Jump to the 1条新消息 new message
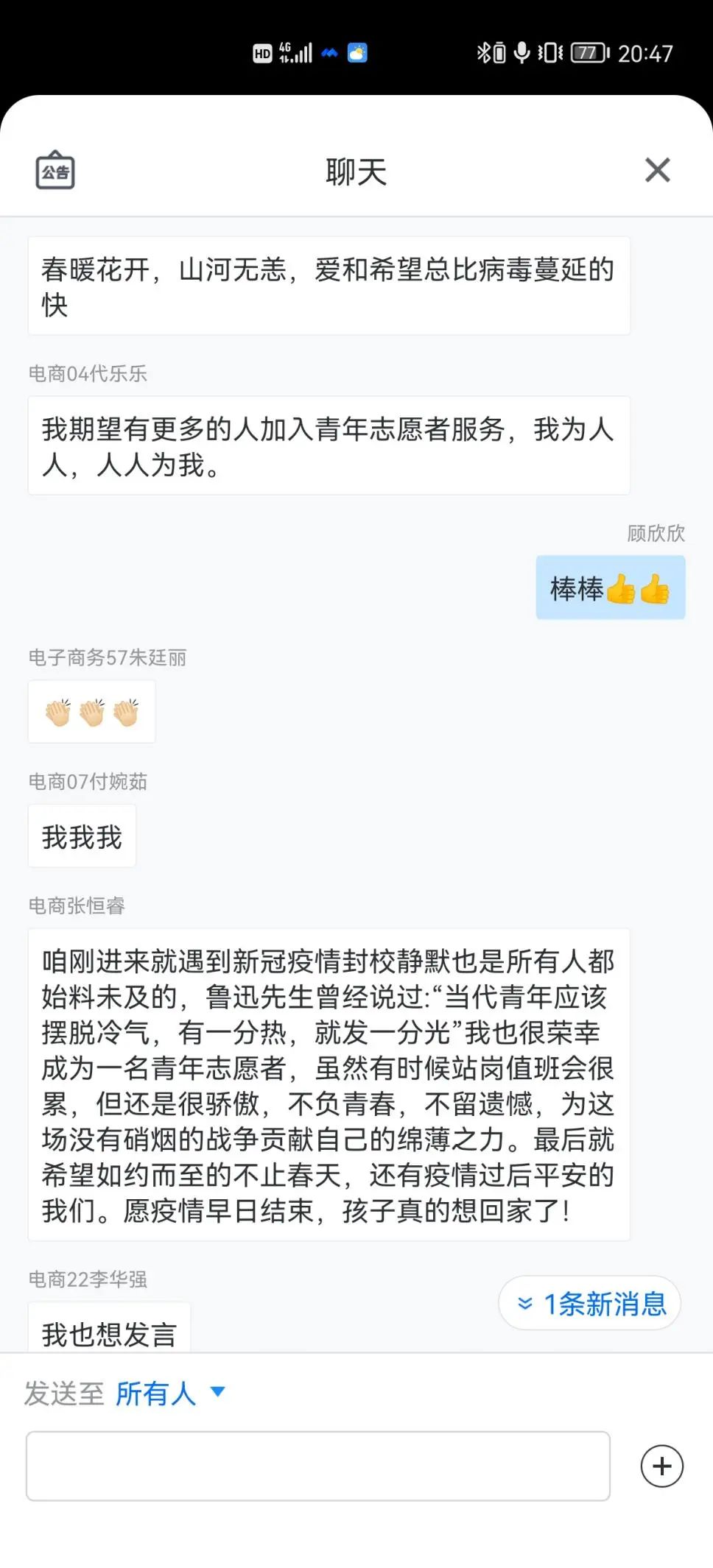713x1568 pixels. point(590,1304)
